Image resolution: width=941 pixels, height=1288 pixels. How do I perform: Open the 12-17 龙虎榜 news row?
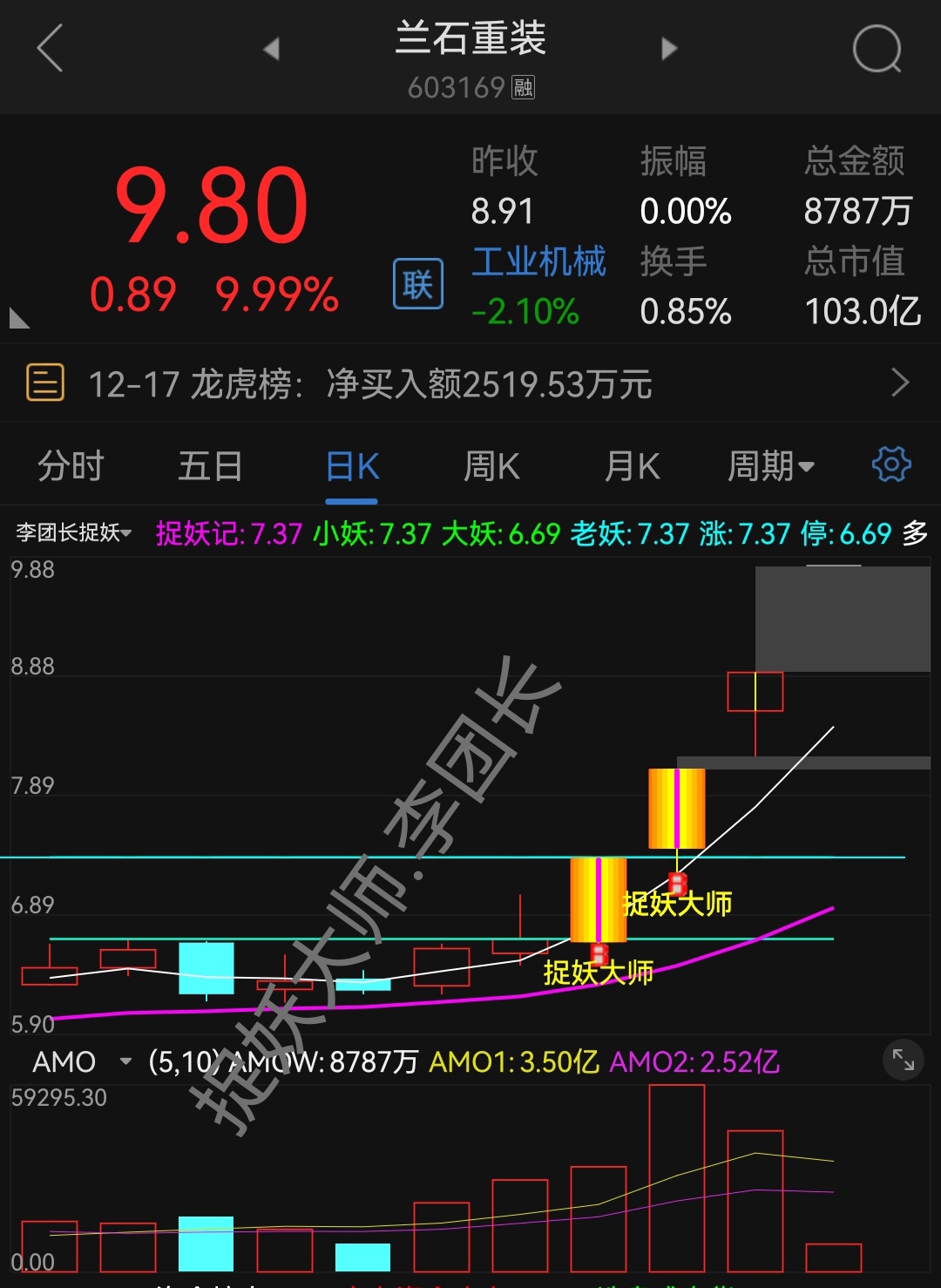click(x=470, y=383)
